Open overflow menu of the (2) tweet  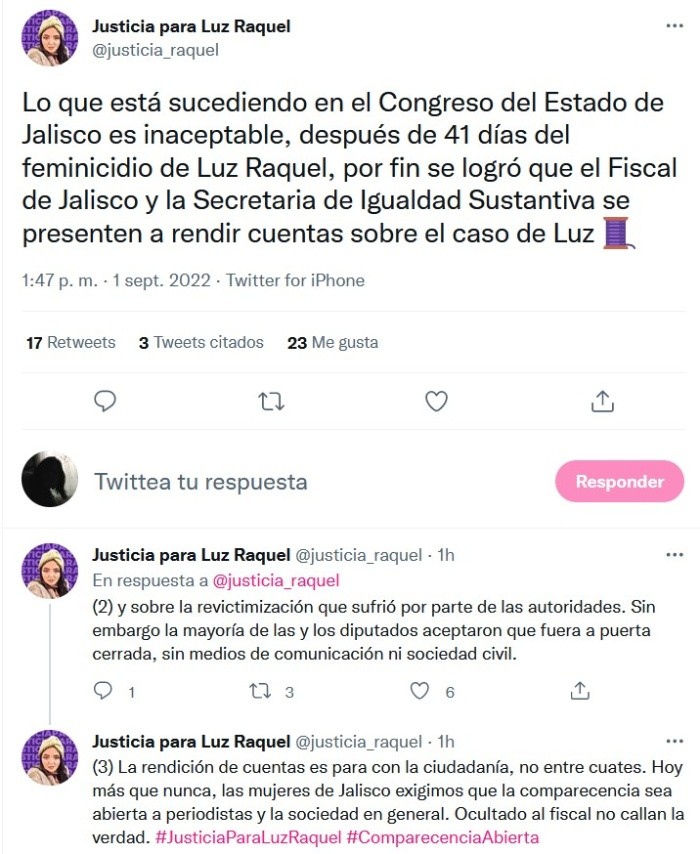click(x=675, y=554)
